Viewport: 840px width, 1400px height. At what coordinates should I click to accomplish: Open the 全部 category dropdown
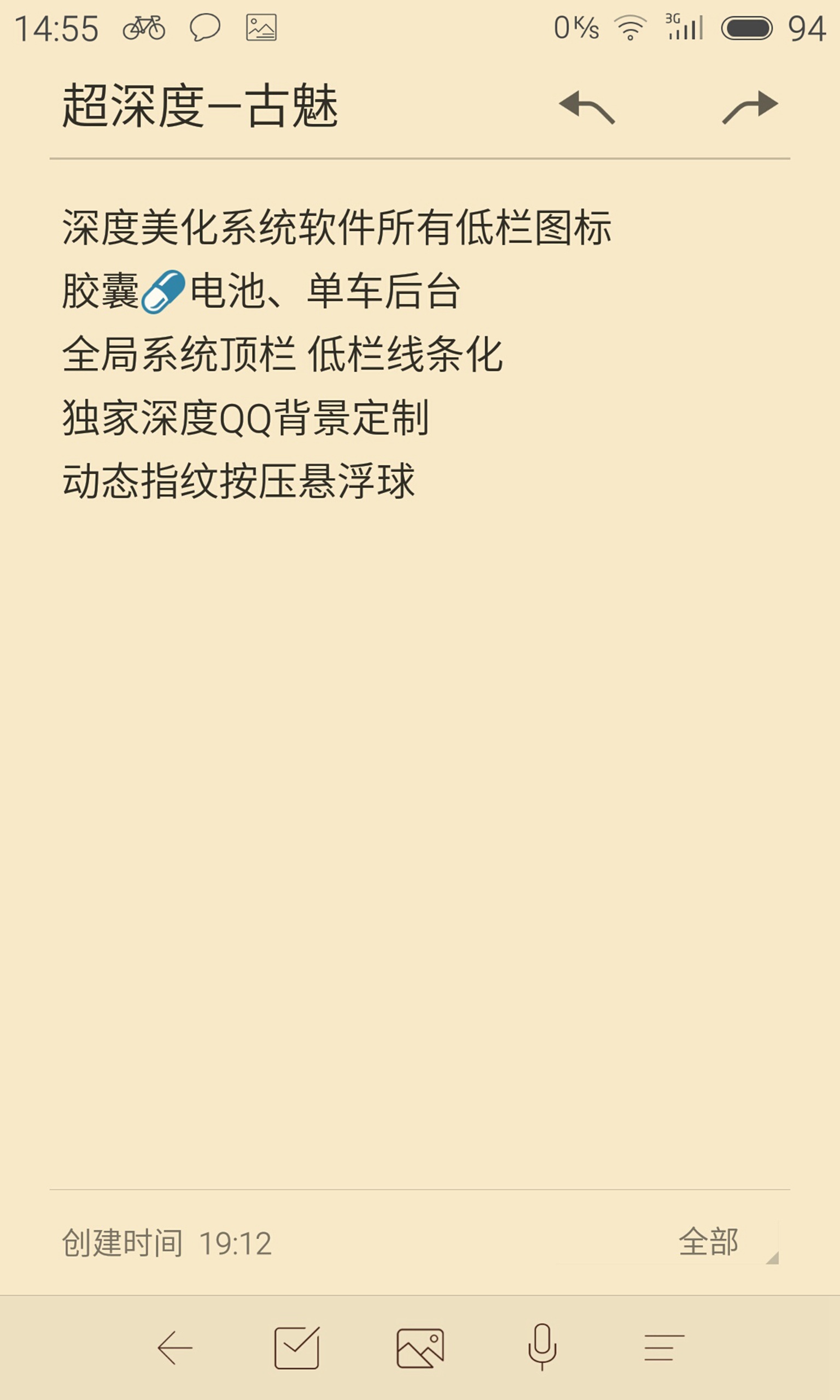[727, 1242]
